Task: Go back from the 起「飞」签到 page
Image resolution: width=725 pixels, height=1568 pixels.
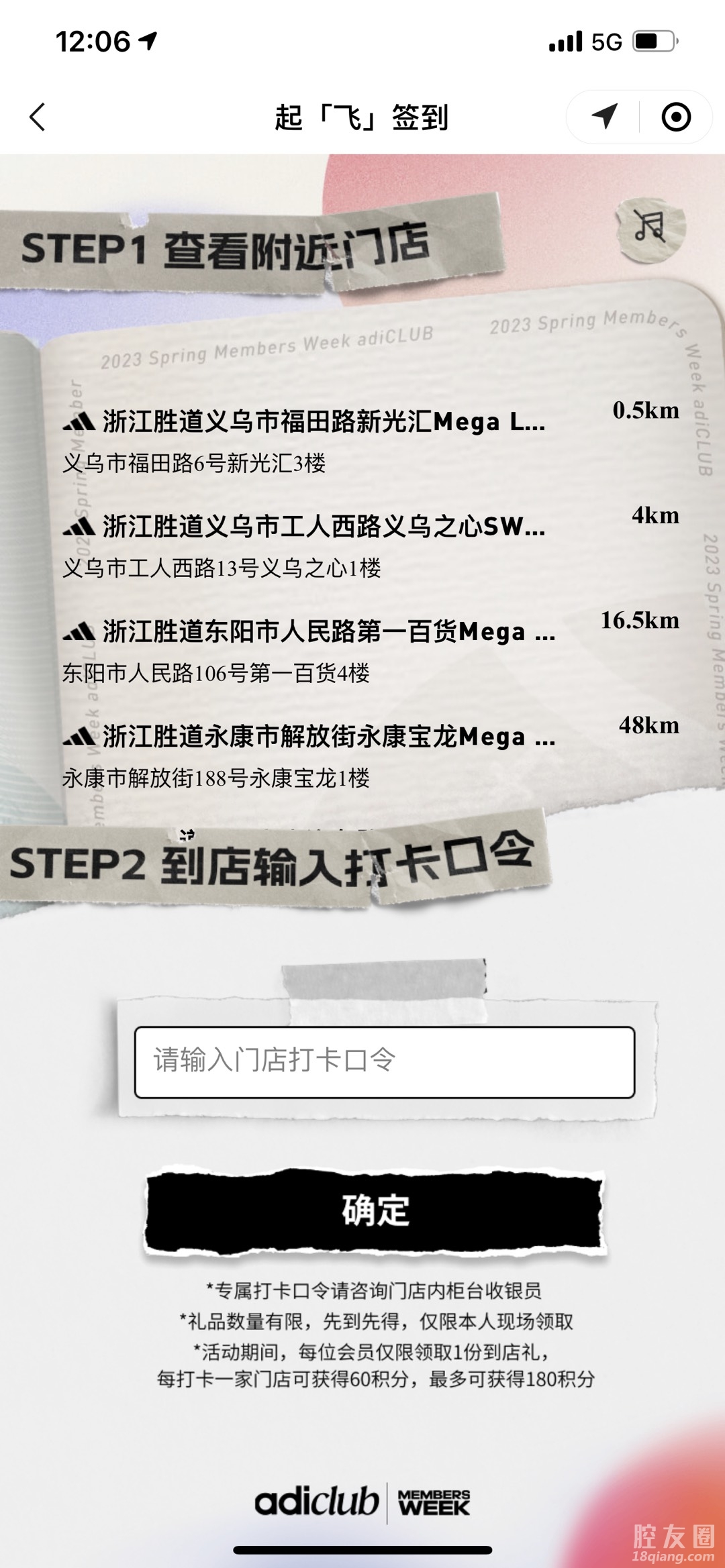Action: (38, 117)
